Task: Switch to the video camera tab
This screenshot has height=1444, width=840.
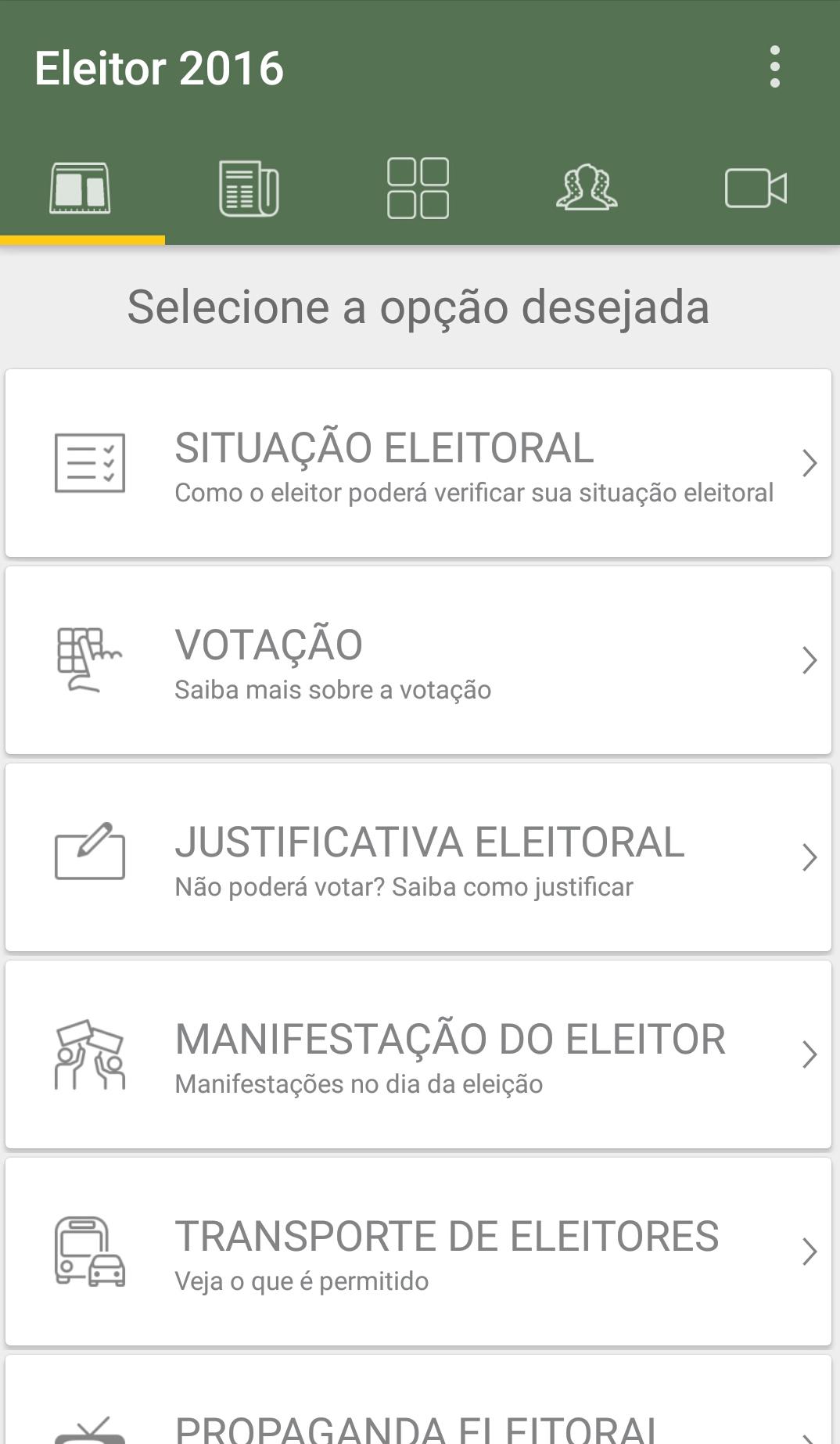Action: pyautogui.click(x=756, y=189)
